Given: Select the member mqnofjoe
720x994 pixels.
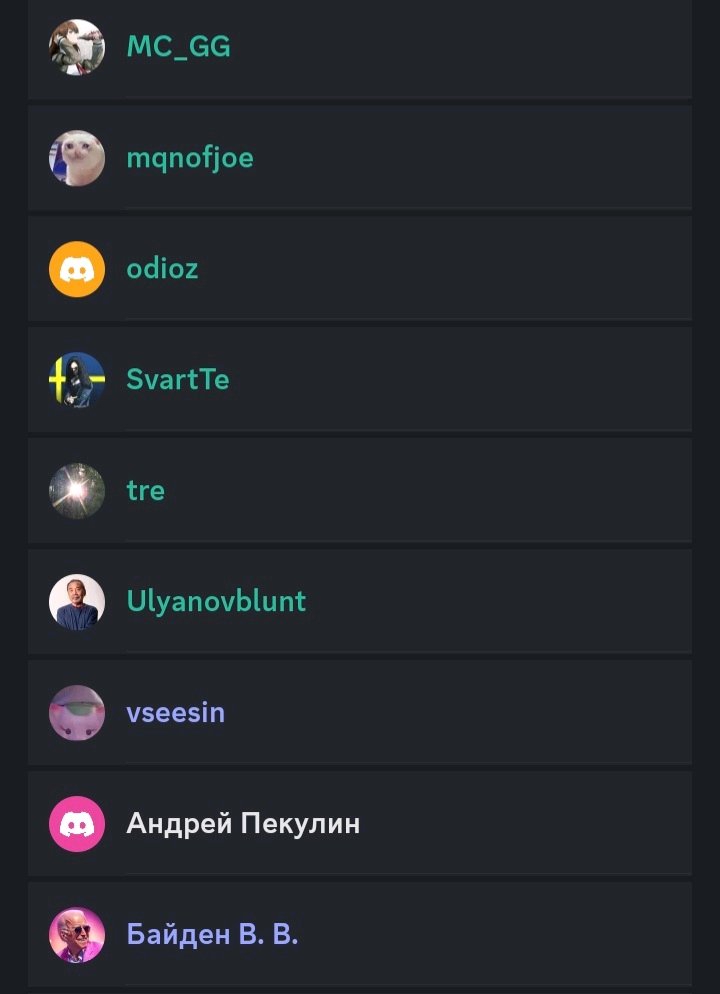Looking at the screenshot, I should click(190, 158).
